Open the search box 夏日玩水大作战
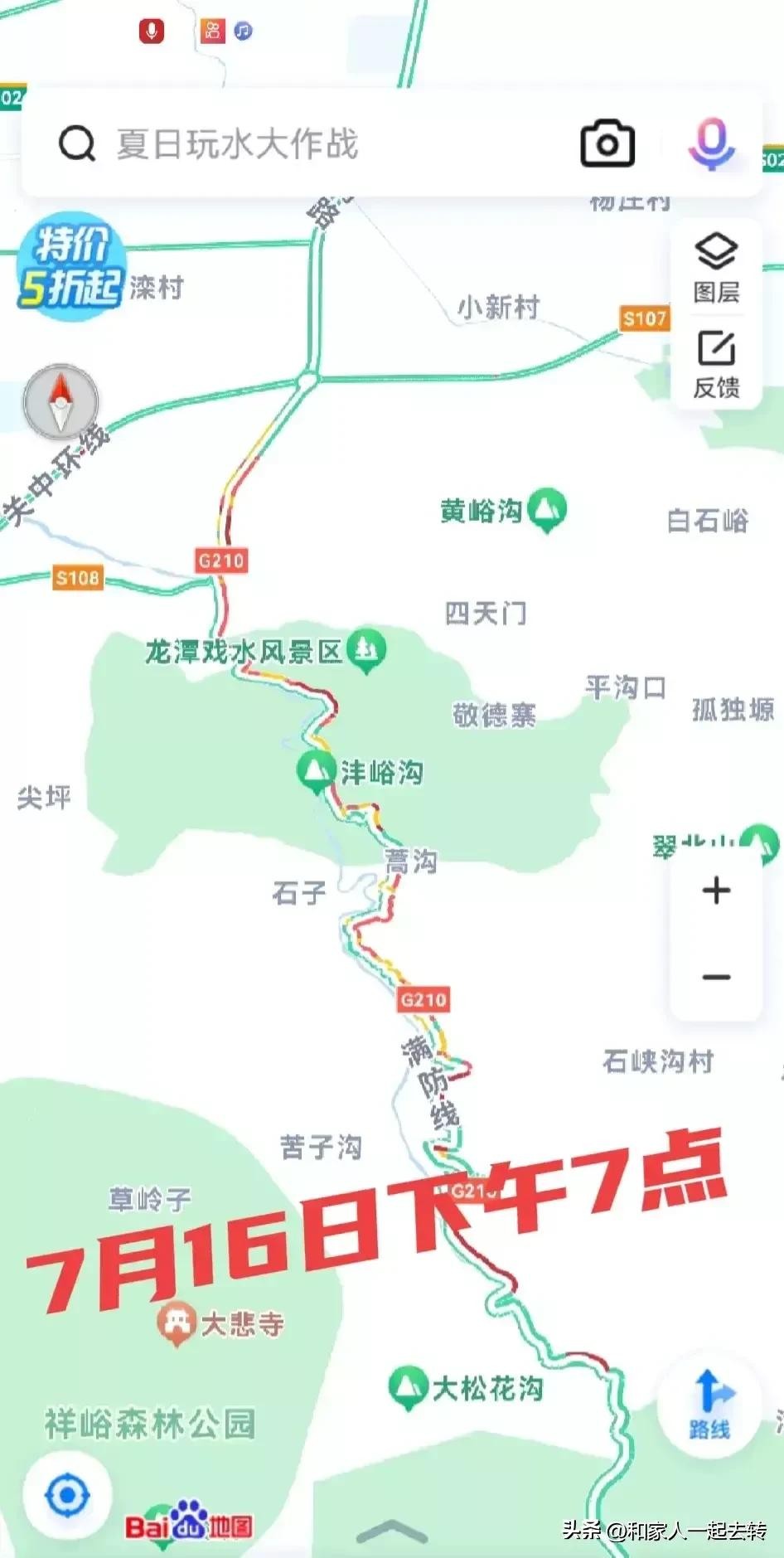 pyautogui.click(x=315, y=144)
